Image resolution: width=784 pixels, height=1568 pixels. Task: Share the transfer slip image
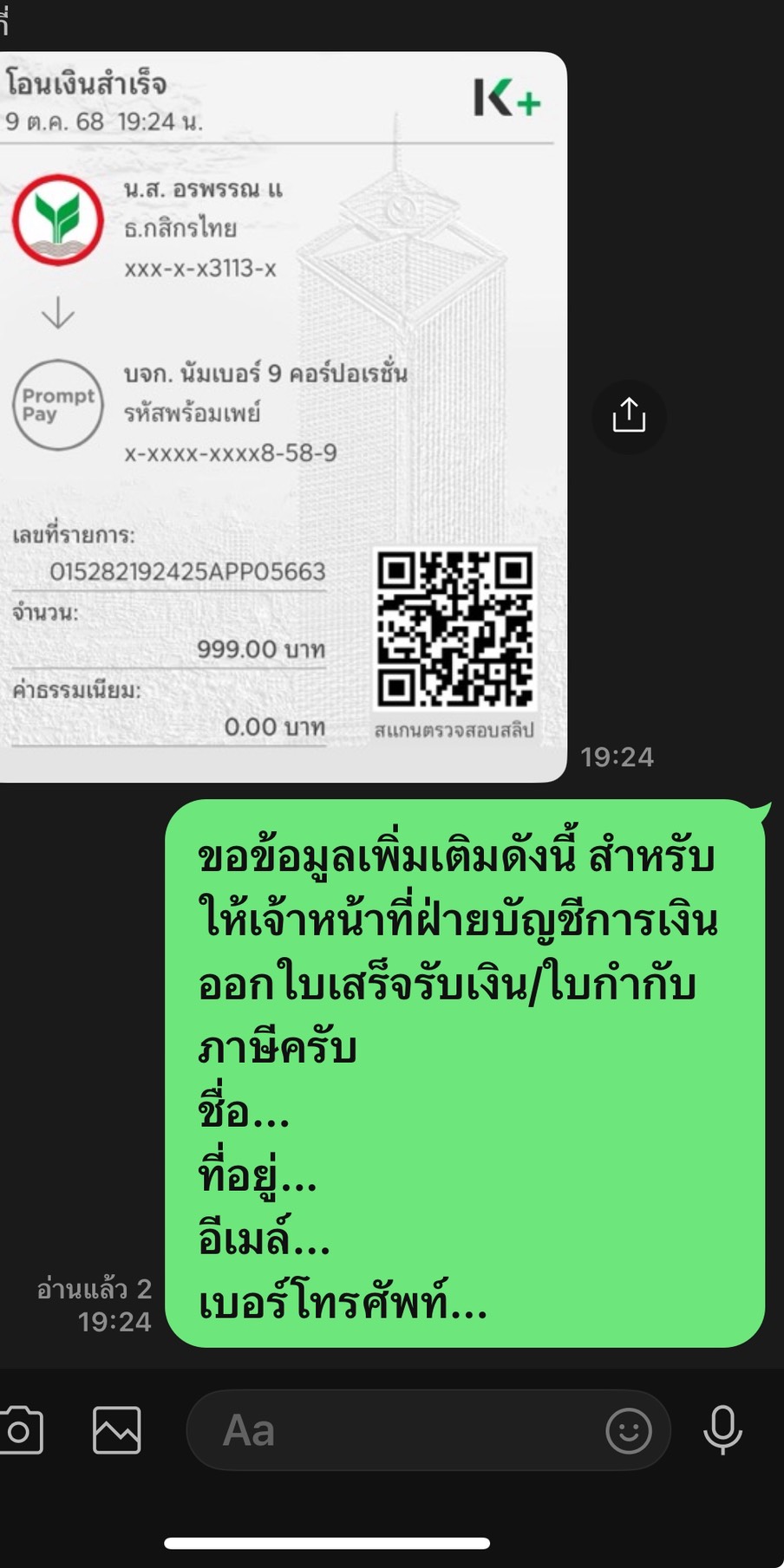[x=629, y=416]
